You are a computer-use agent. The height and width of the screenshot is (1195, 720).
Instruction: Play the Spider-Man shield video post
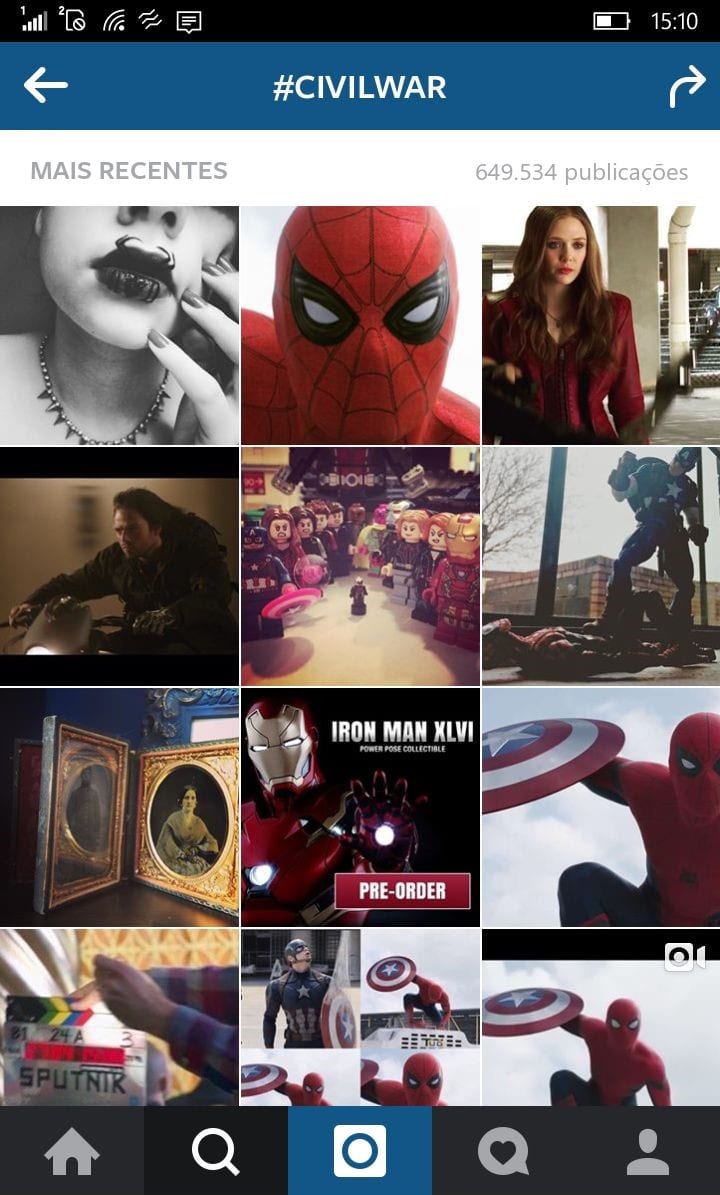click(x=600, y=1017)
